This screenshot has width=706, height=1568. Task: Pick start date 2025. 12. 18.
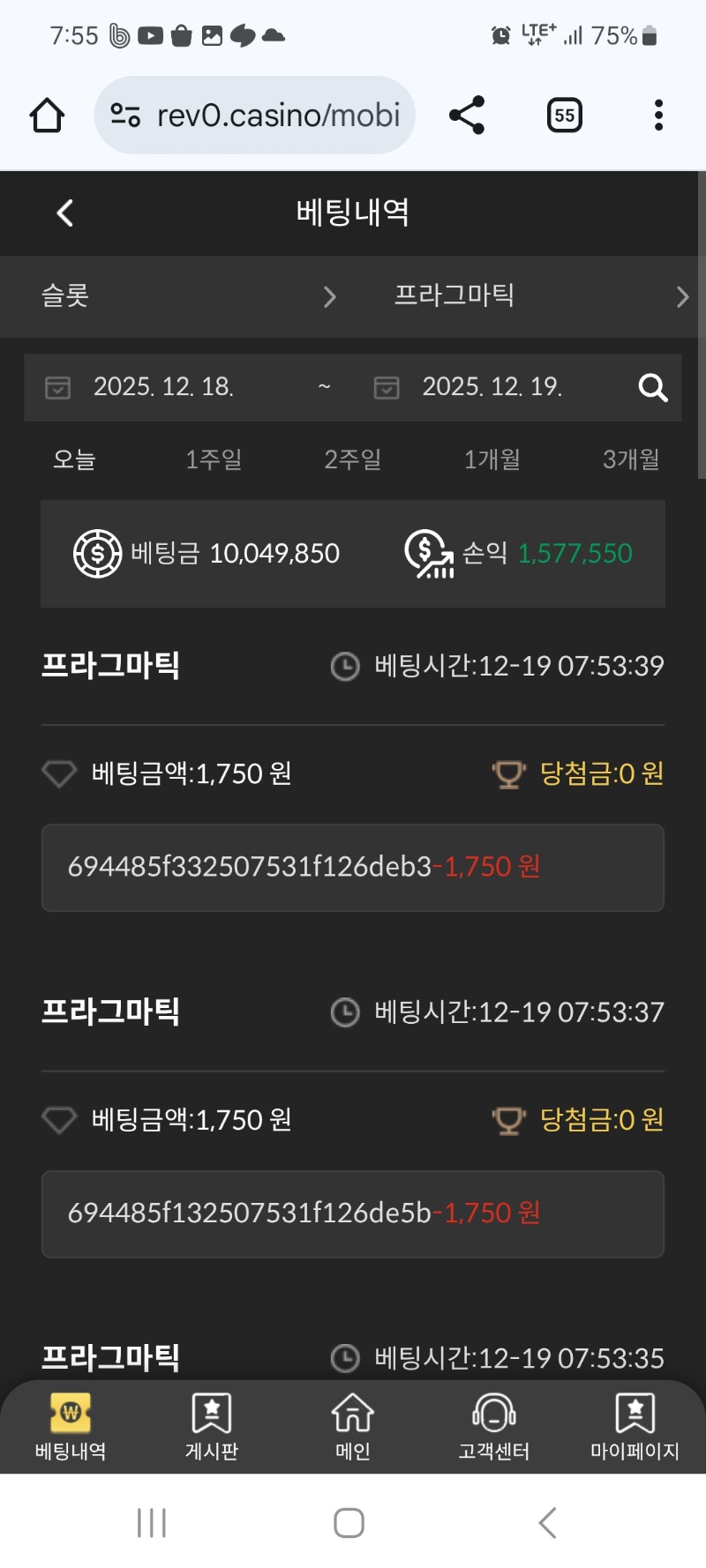[163, 387]
